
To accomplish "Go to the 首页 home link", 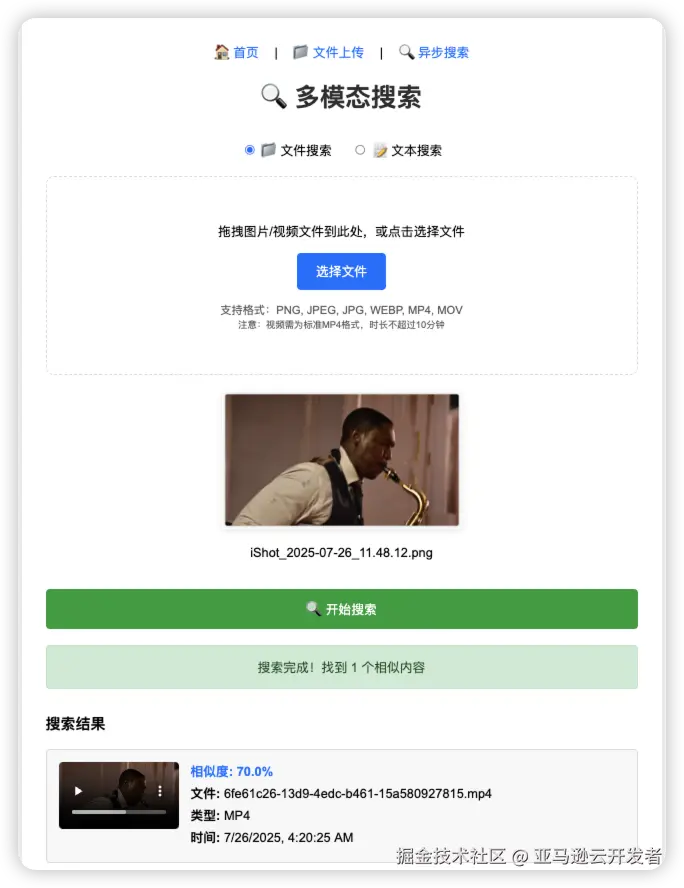I will point(237,53).
